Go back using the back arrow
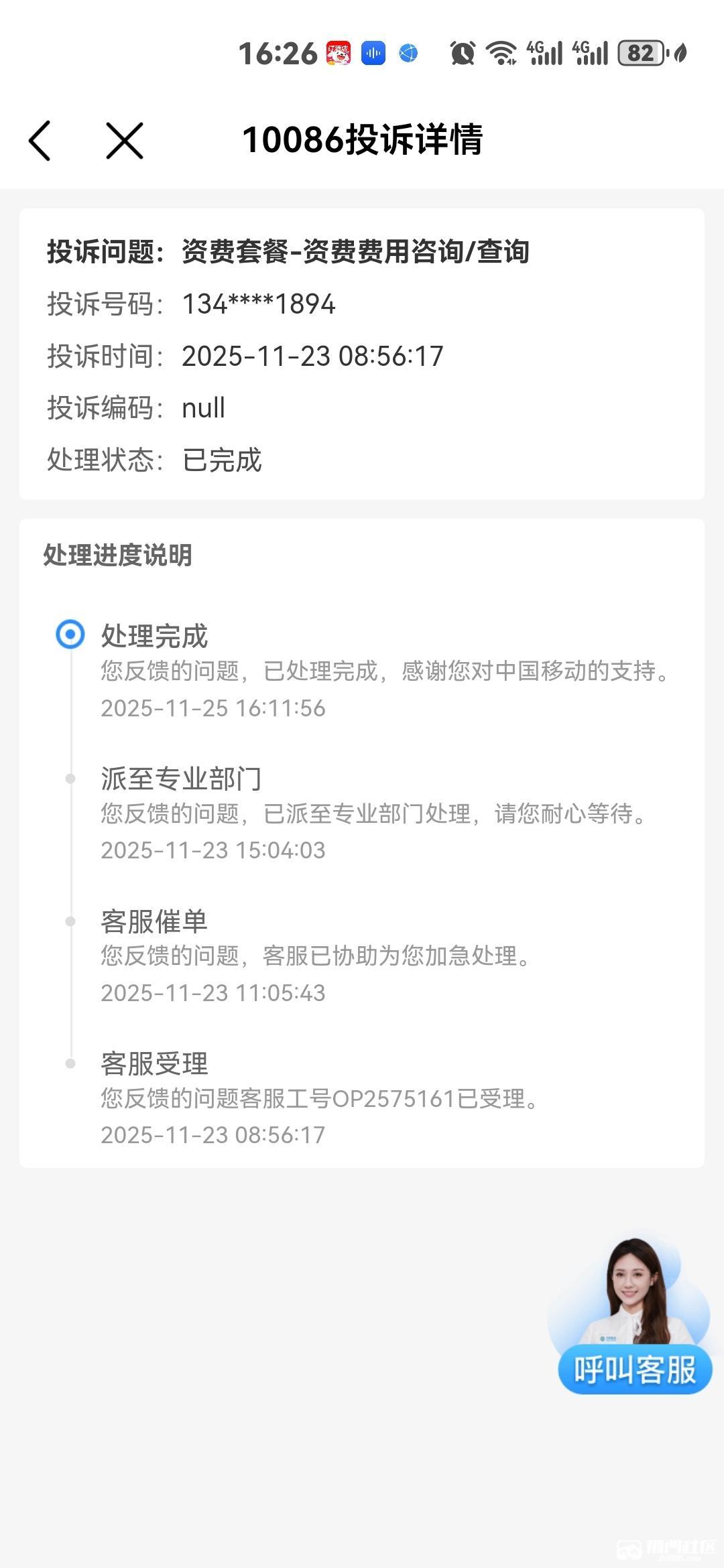The image size is (724, 1568). coord(40,141)
